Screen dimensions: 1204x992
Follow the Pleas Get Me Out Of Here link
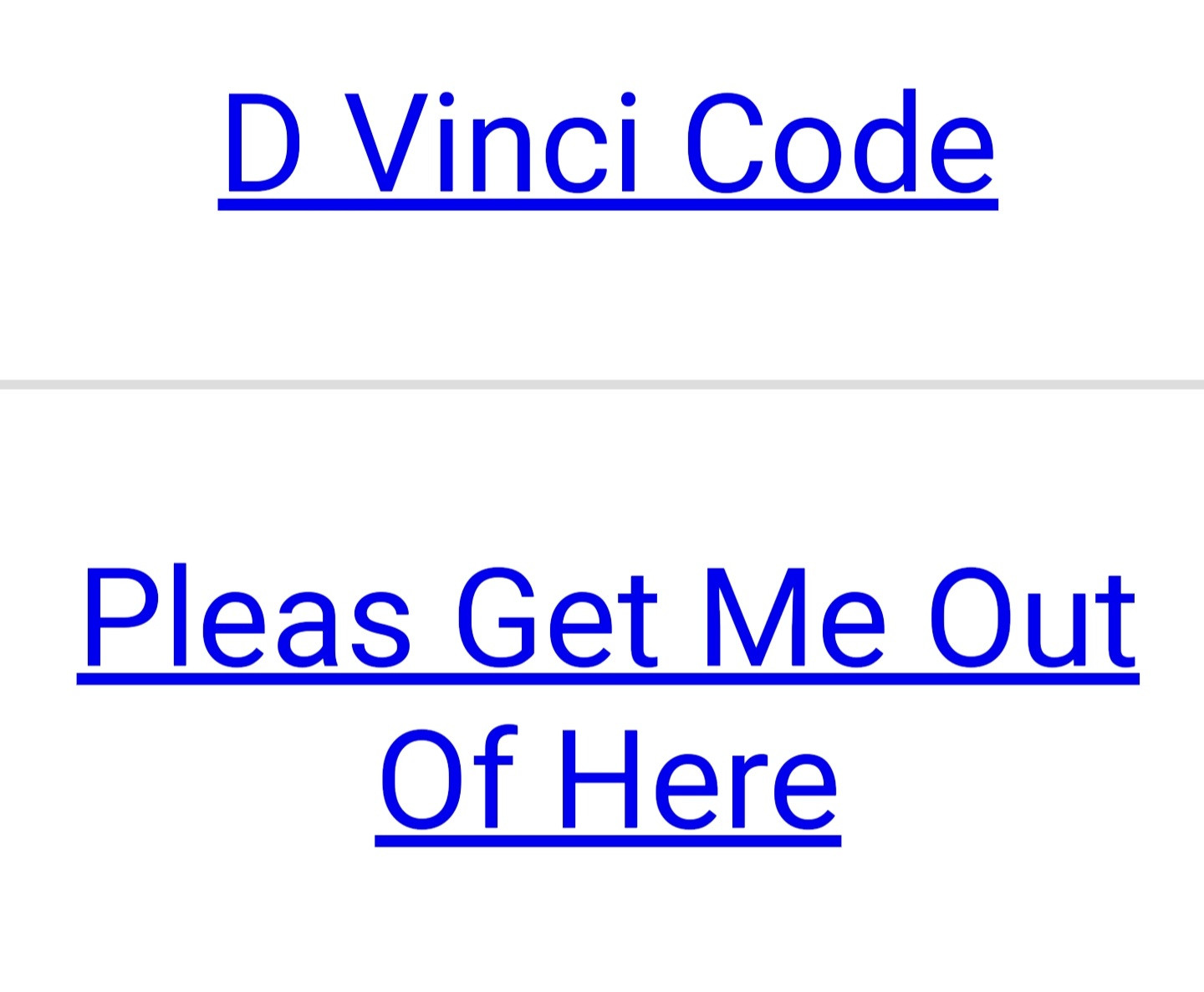tap(608, 619)
